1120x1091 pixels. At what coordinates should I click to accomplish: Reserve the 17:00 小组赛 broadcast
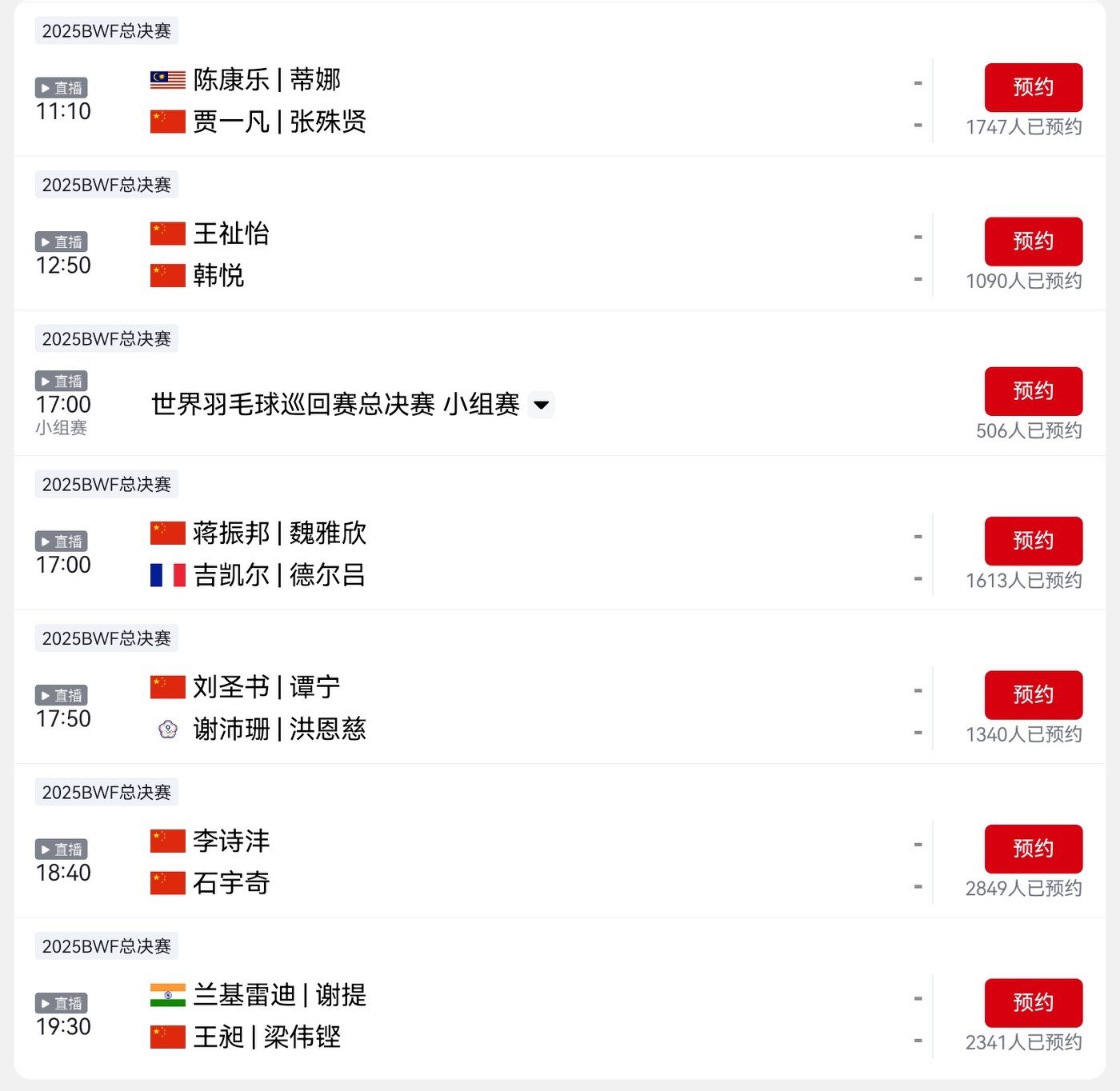1033,391
